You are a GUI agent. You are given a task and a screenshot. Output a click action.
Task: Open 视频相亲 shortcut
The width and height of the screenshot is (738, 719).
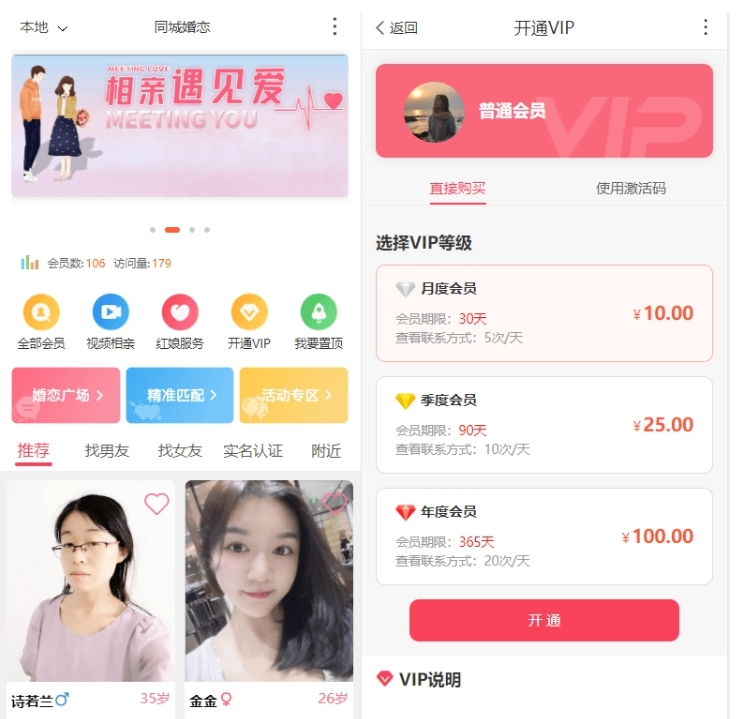point(110,322)
